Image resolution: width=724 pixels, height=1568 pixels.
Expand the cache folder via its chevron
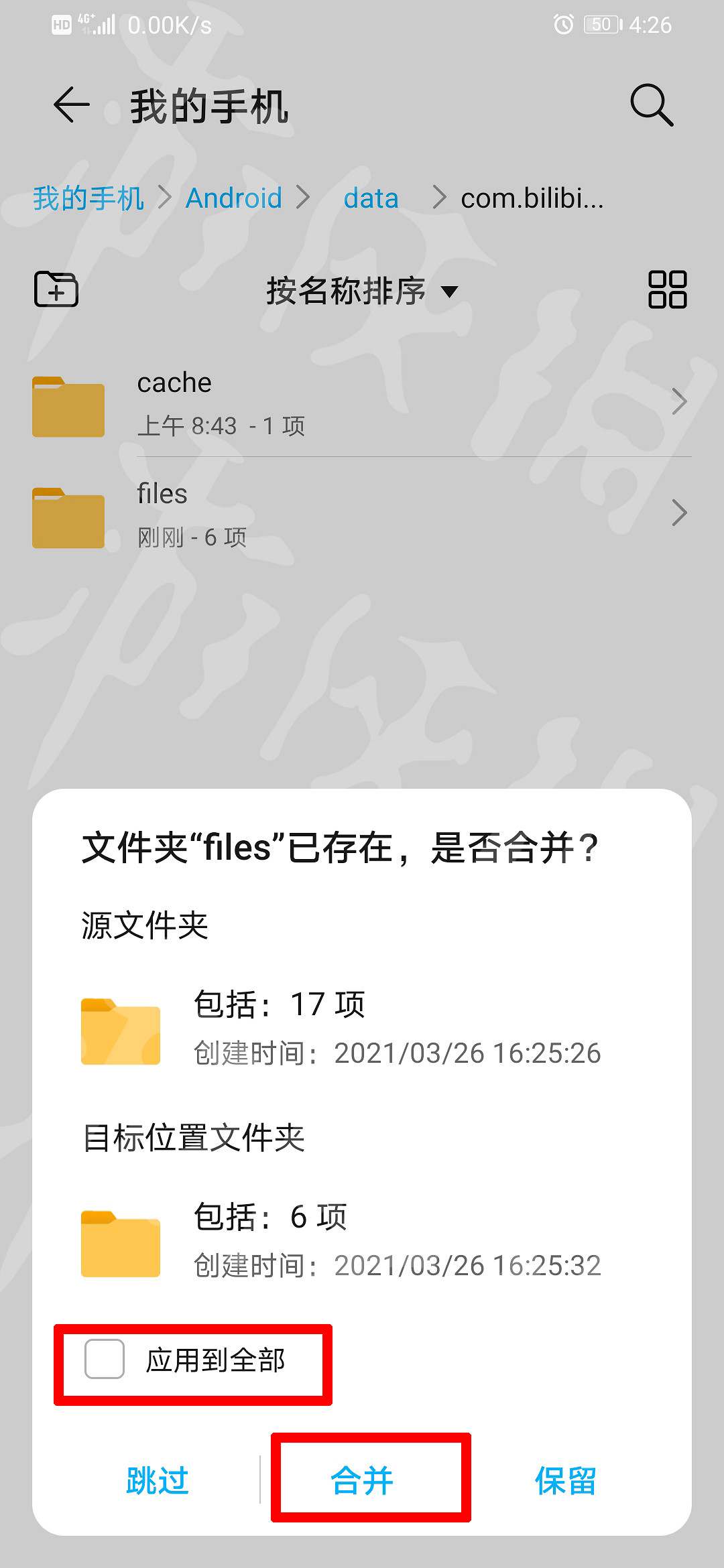pyautogui.click(x=679, y=402)
